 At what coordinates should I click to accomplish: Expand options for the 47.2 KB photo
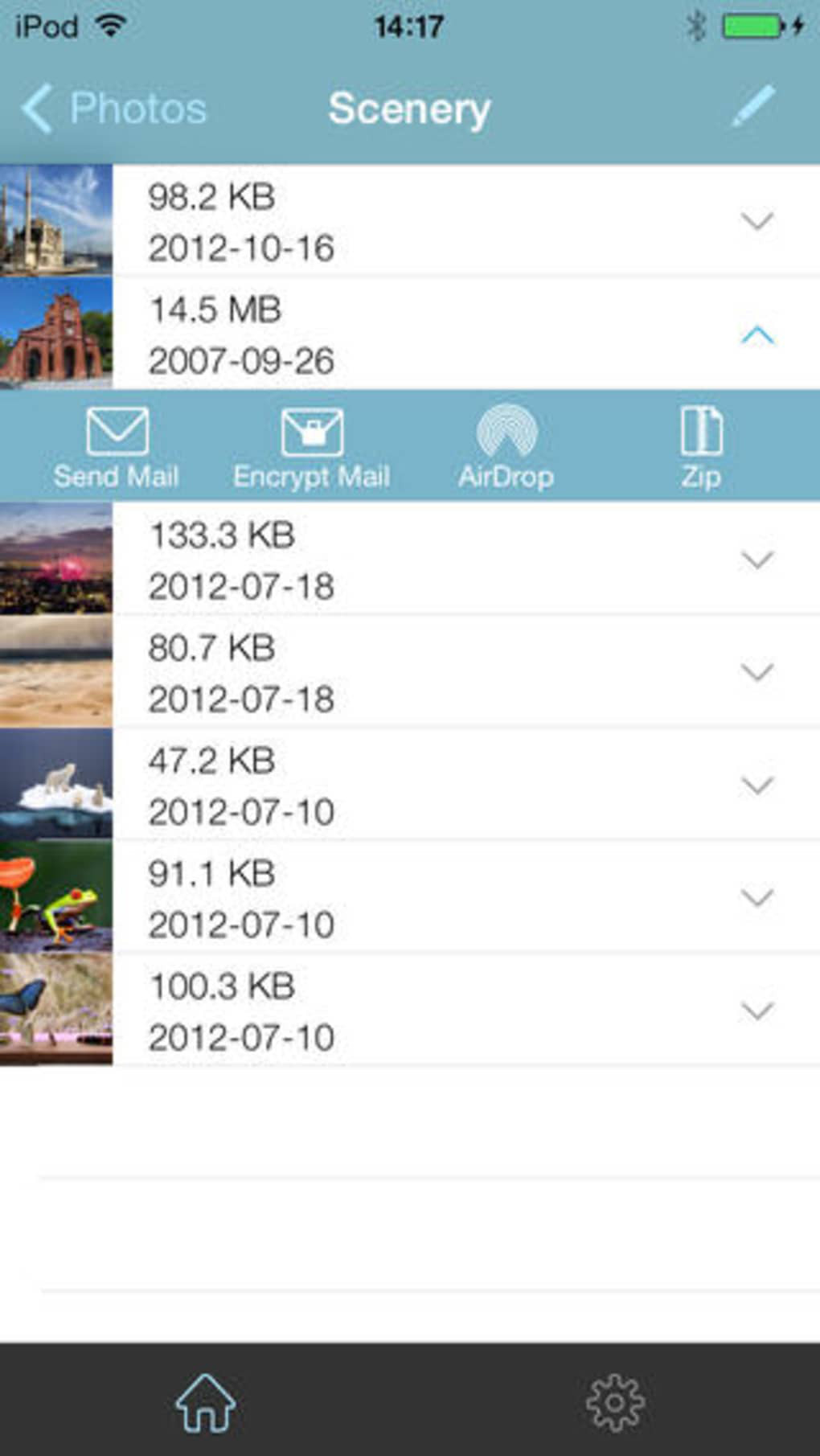(x=756, y=785)
